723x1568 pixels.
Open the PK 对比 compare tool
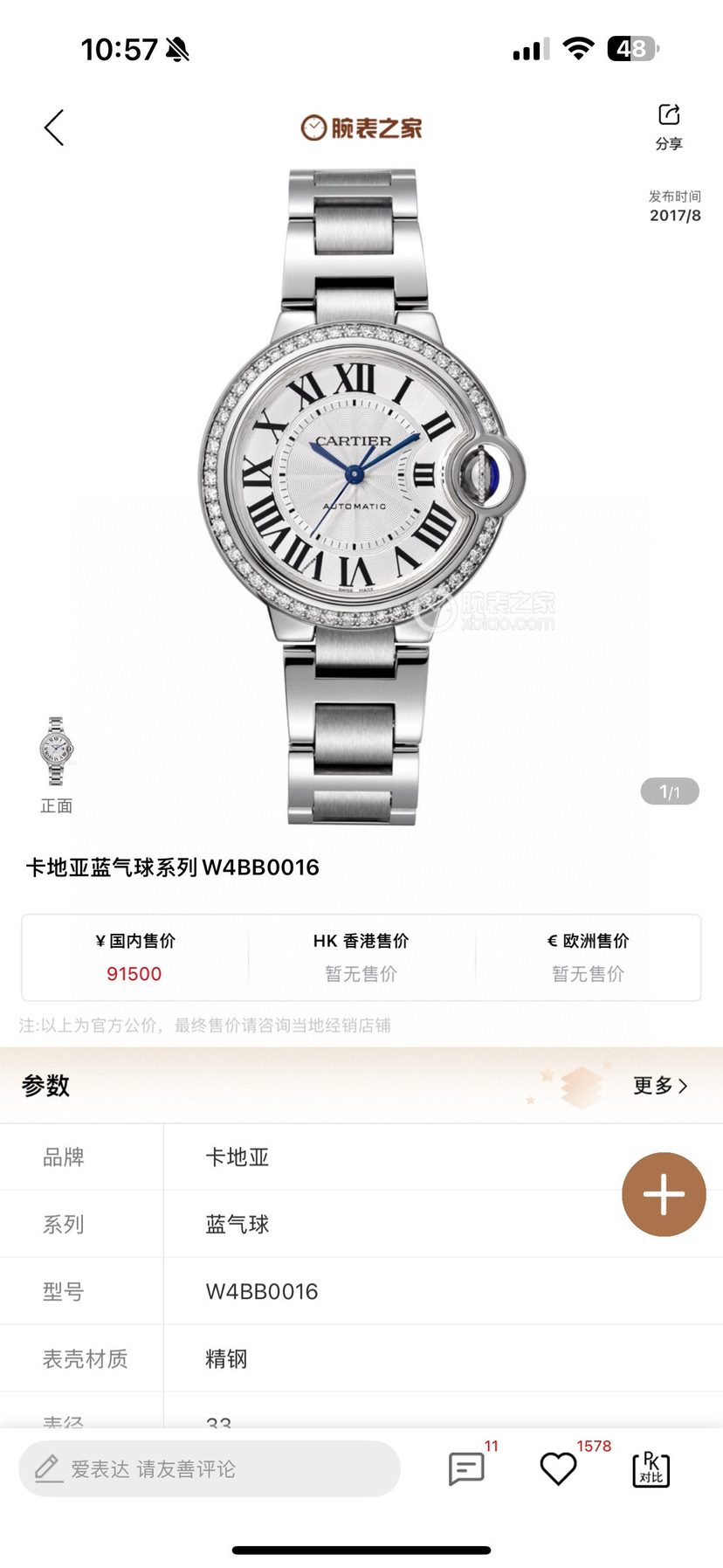(651, 1469)
